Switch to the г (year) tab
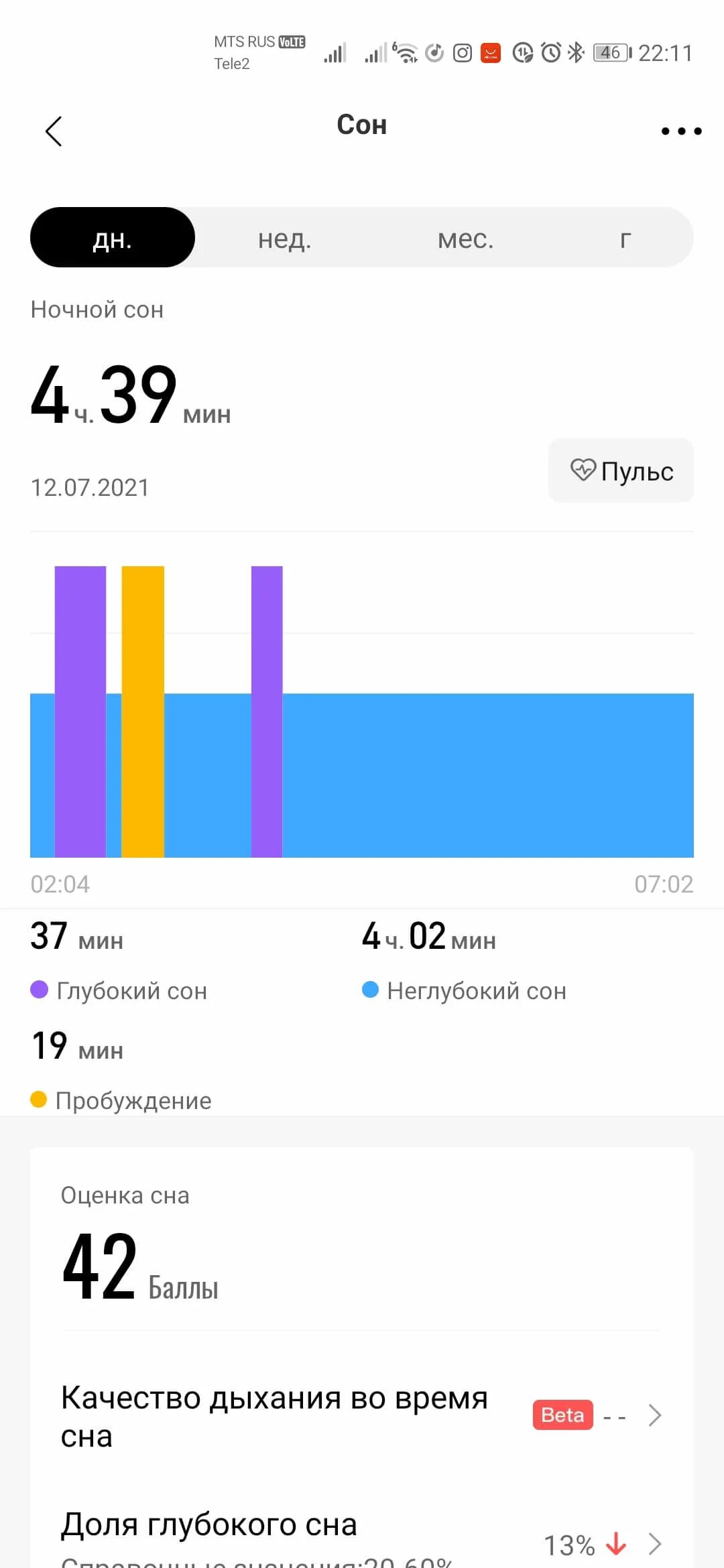 tap(625, 238)
